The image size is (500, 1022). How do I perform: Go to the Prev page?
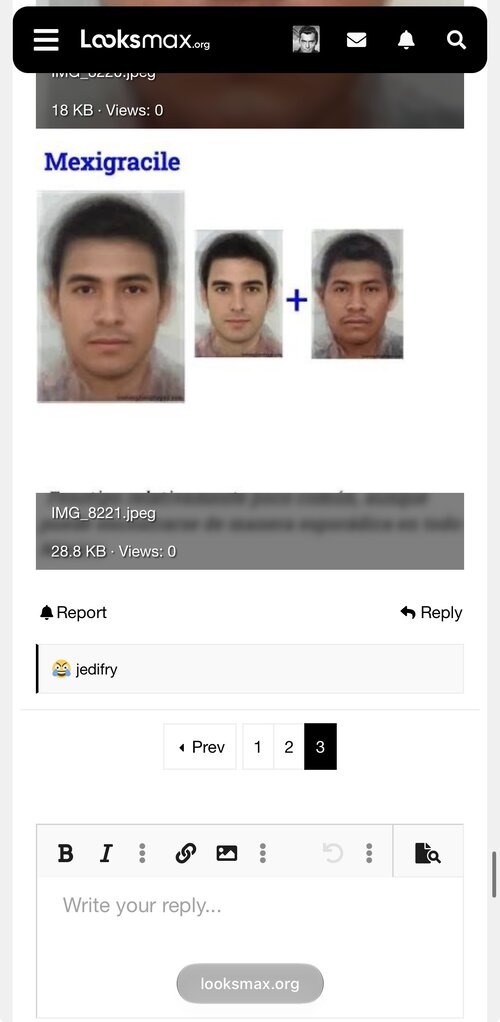[200, 746]
